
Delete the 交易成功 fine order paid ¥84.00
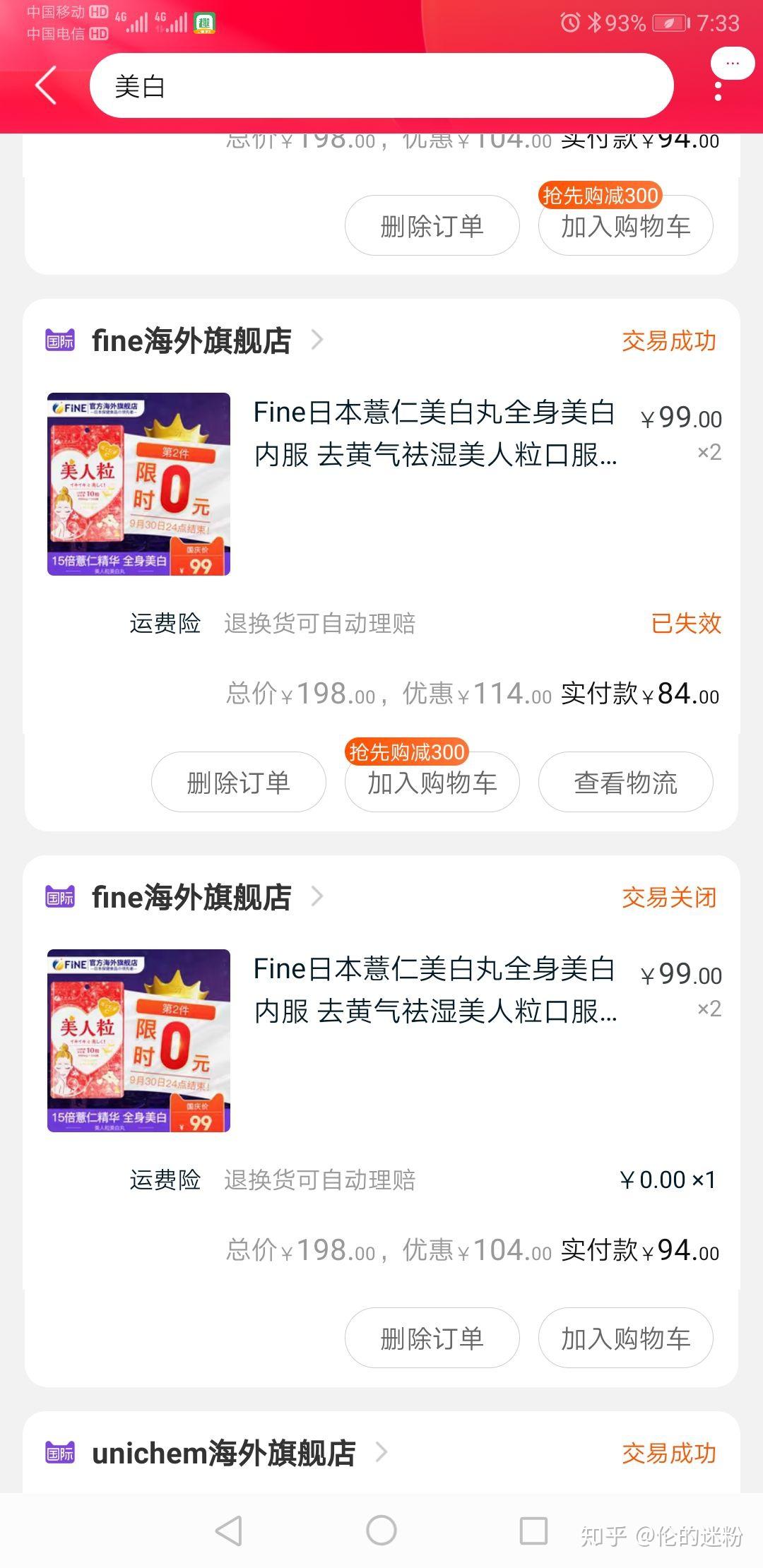pyautogui.click(x=239, y=782)
